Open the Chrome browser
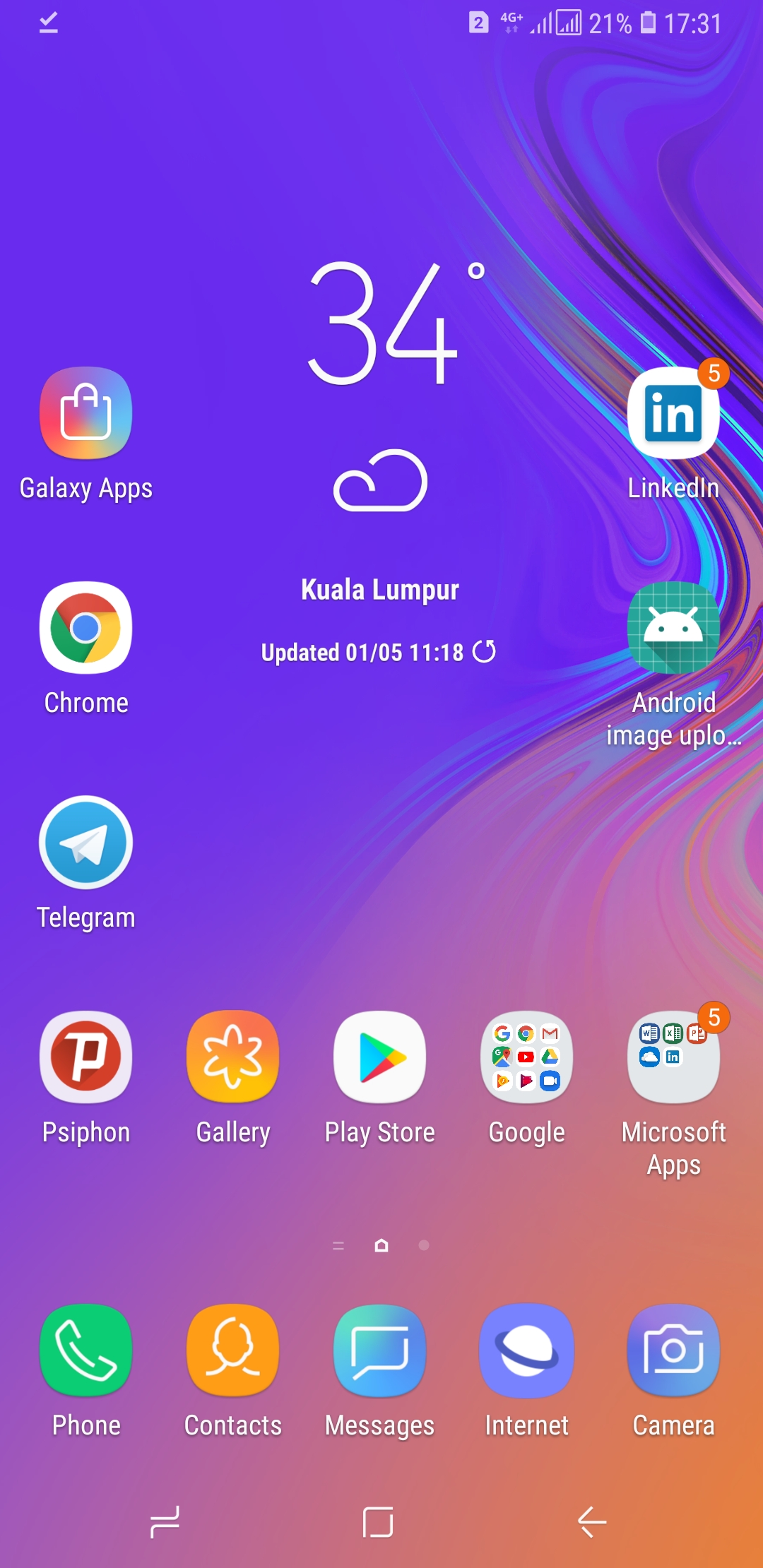Image resolution: width=763 pixels, height=1568 pixels. [85, 628]
